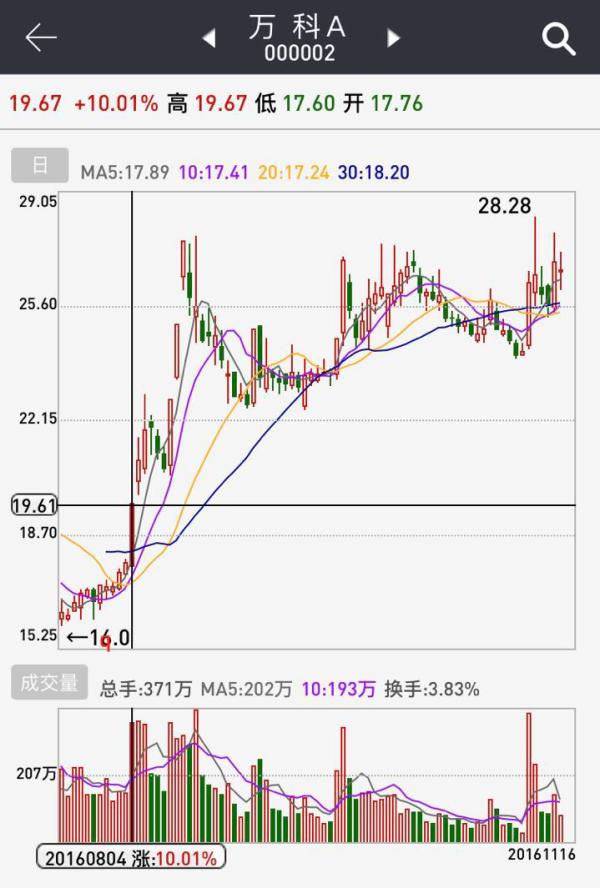The height and width of the screenshot is (888, 600).
Task: Switch to the next stock
Action: (x=393, y=39)
